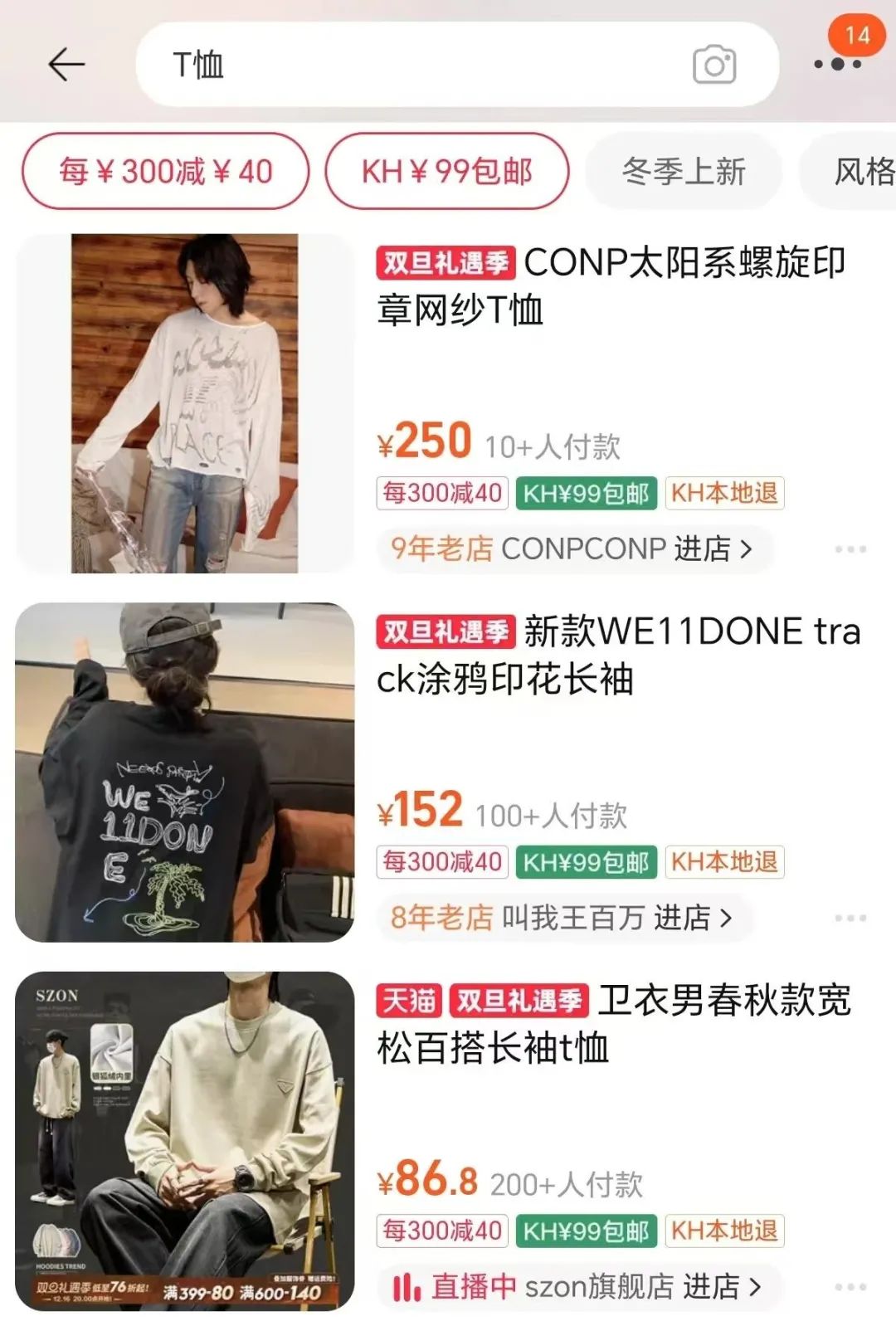Select the 每¥300减¥40 filter chip
Viewport: 896px width, 1321px height.
(165, 171)
